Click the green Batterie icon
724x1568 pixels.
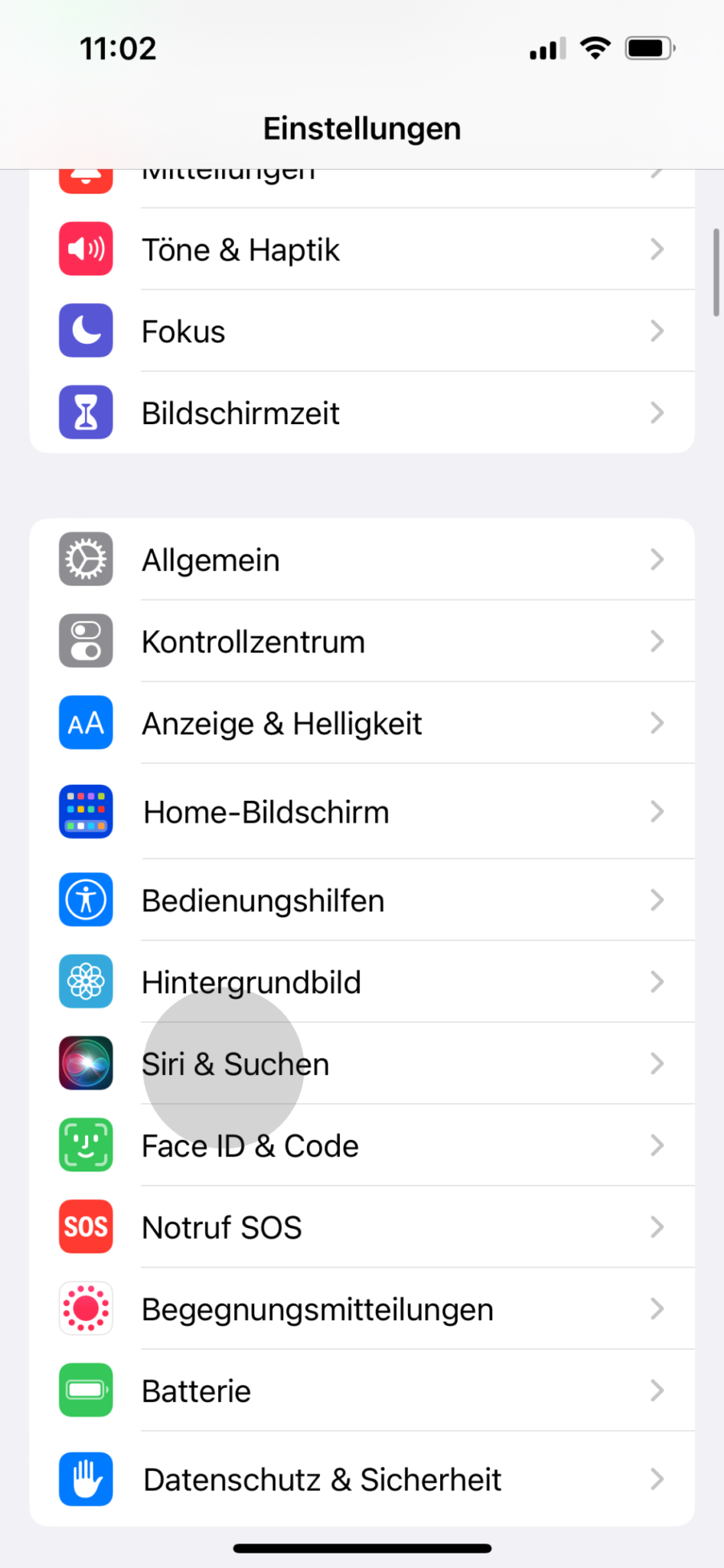(86, 1390)
